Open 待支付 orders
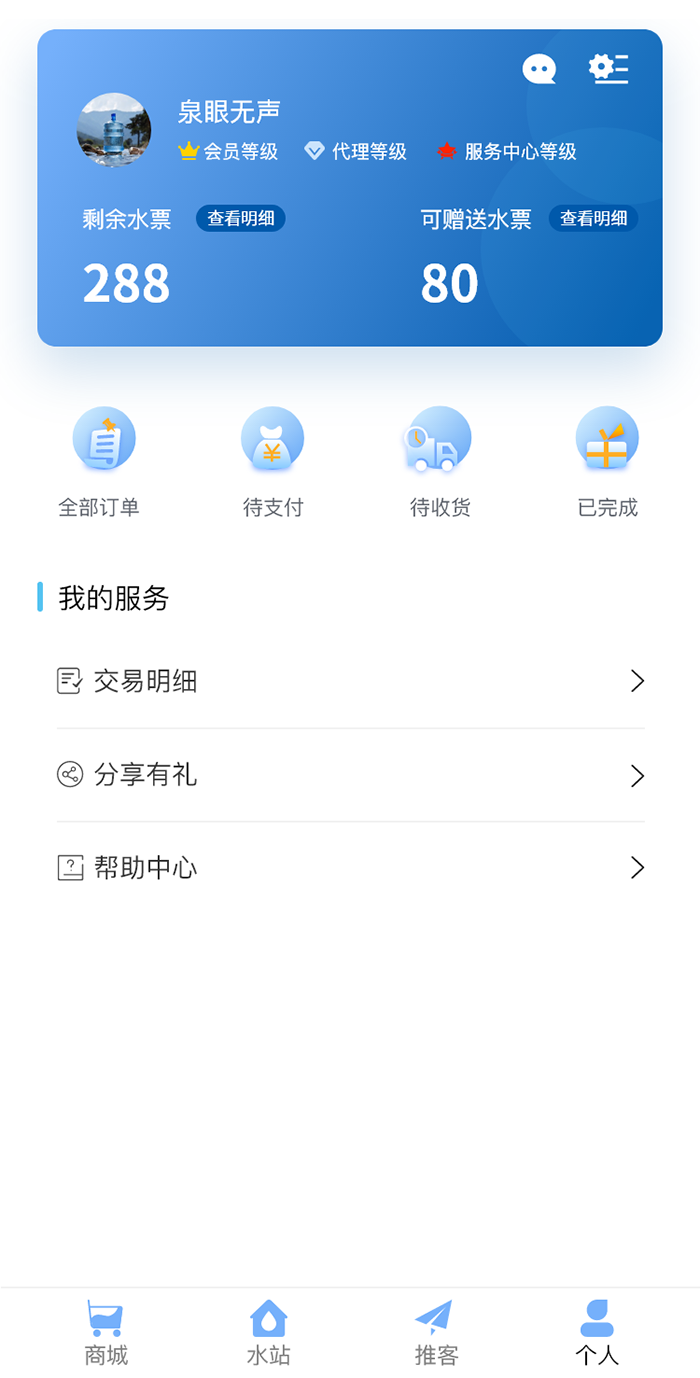Screen dimensions: 700x1378 click(272, 463)
